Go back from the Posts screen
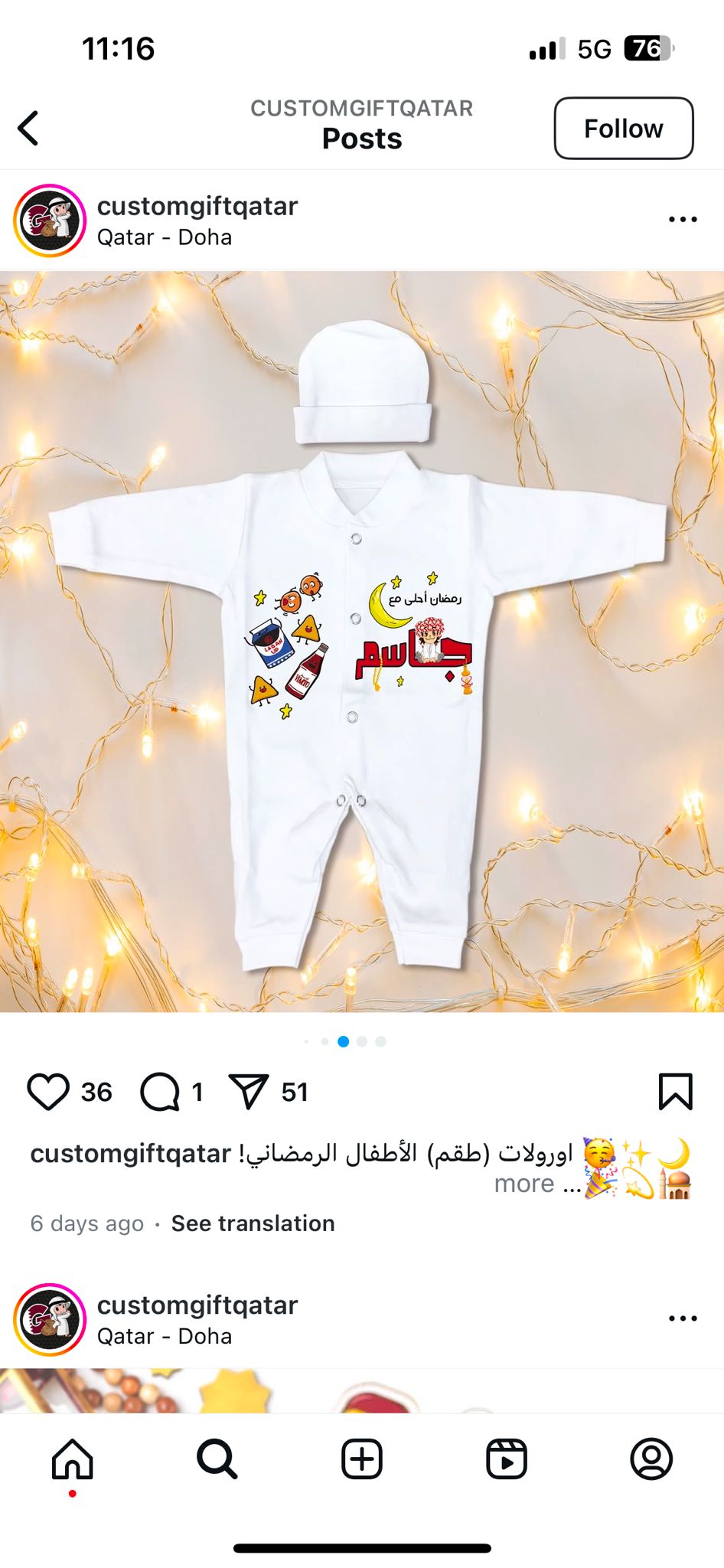This screenshot has width=724, height=1568. tap(29, 128)
